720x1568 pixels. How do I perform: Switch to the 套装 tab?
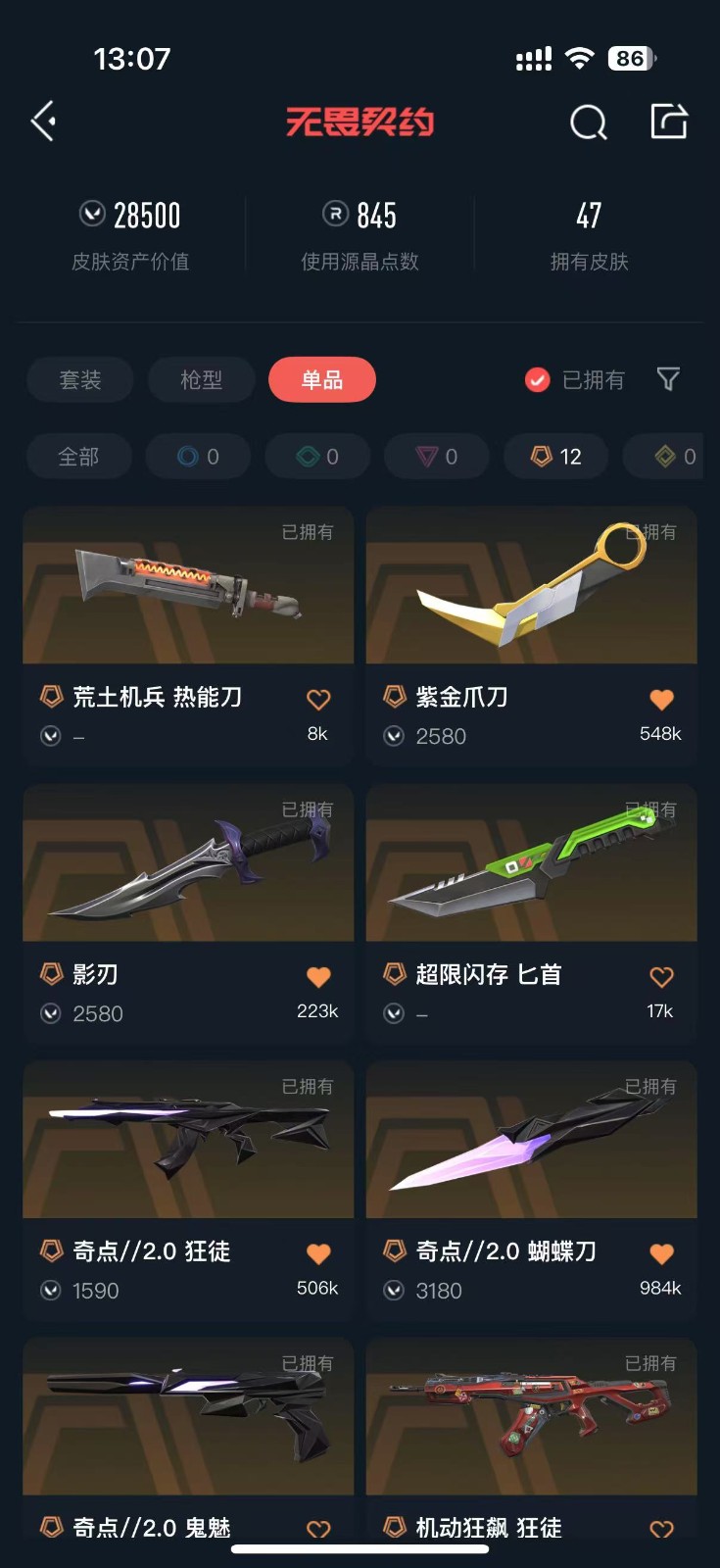coord(80,379)
